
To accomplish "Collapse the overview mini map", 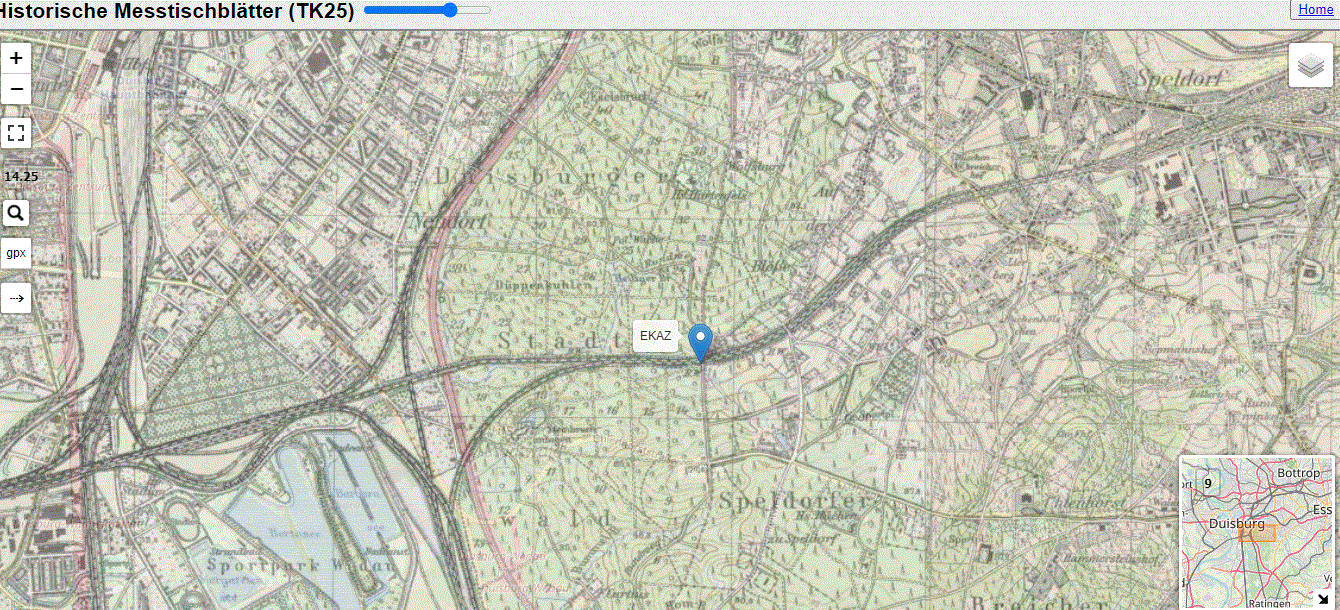I will pyautogui.click(x=1323, y=598).
